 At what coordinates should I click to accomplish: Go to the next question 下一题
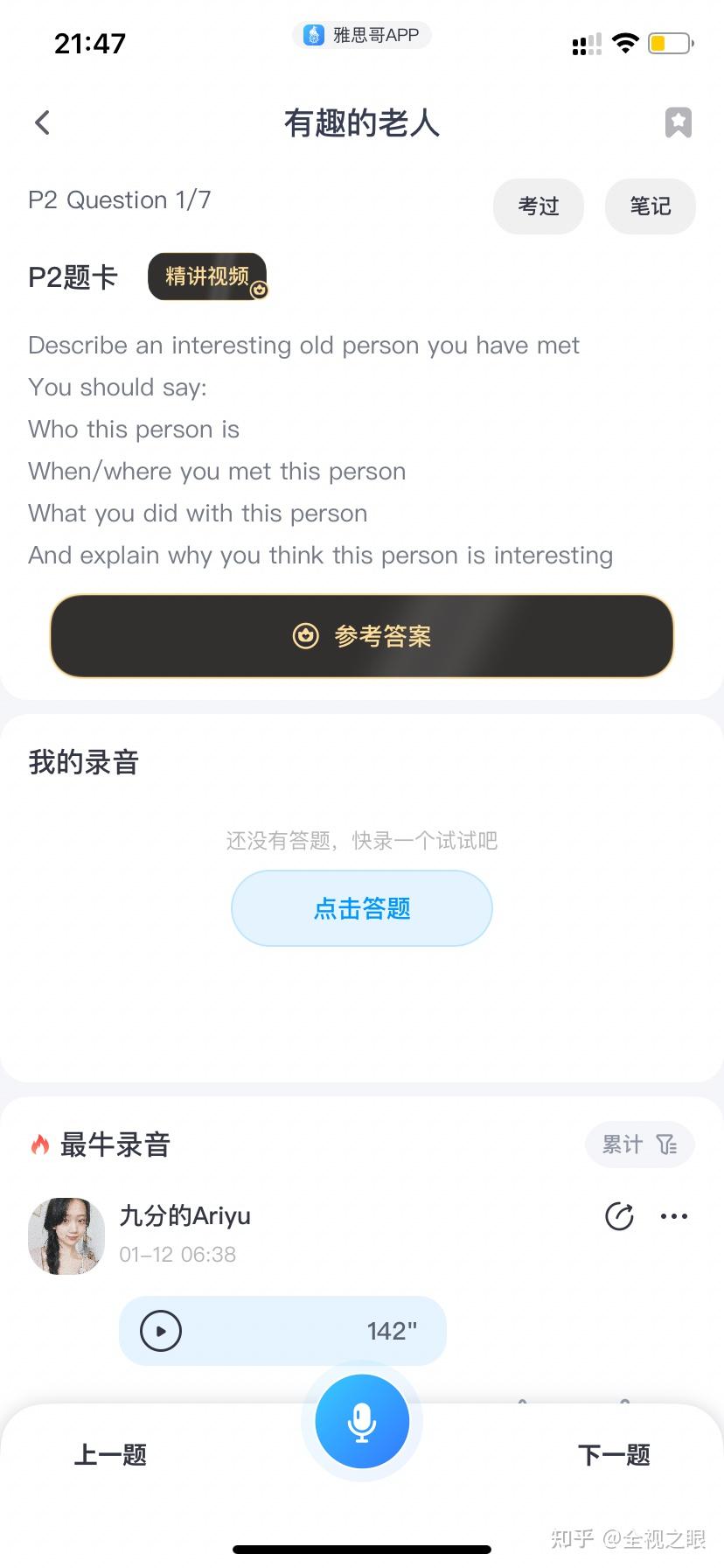614,1455
